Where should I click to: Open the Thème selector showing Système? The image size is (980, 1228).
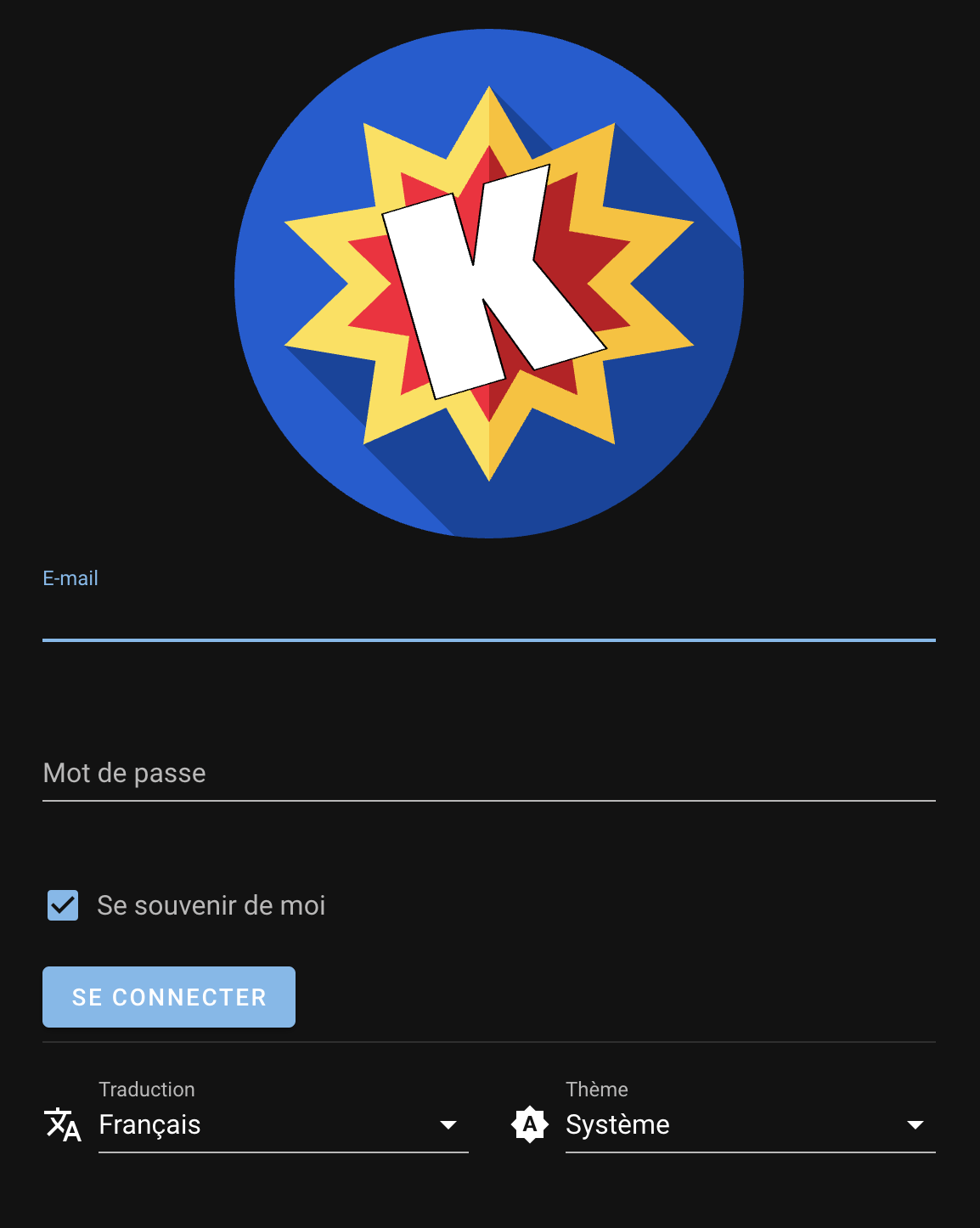(747, 1124)
